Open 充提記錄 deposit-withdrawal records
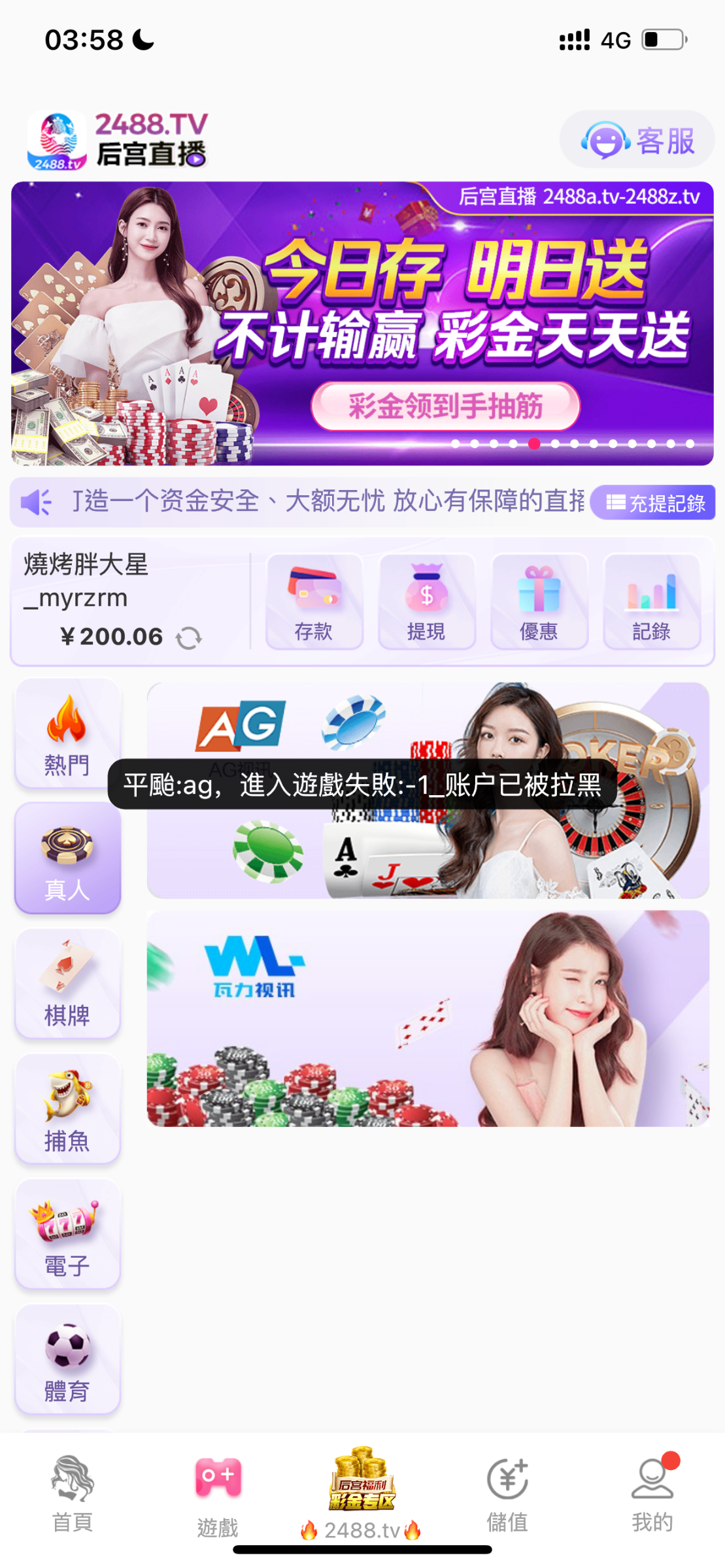Image resolution: width=725 pixels, height=1568 pixels. pyautogui.click(x=653, y=502)
